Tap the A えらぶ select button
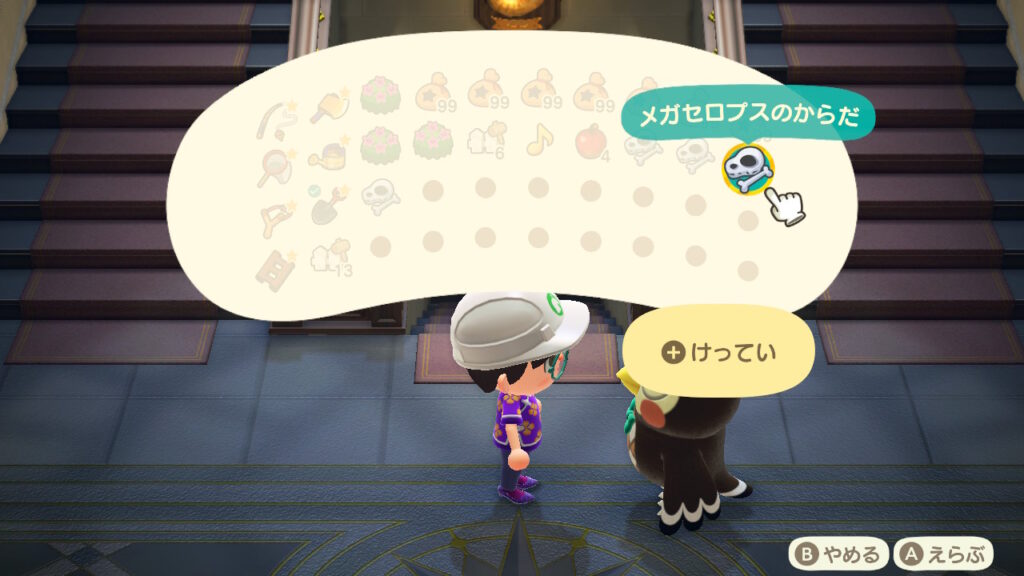 (x=945, y=553)
